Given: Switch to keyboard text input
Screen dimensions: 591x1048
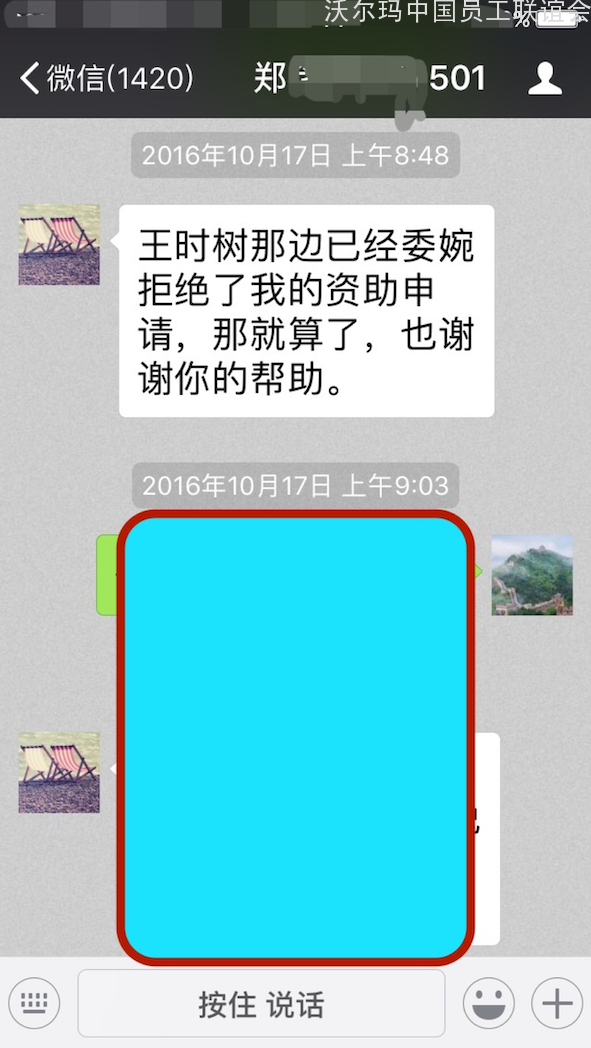Looking at the screenshot, I should pos(33,1003).
